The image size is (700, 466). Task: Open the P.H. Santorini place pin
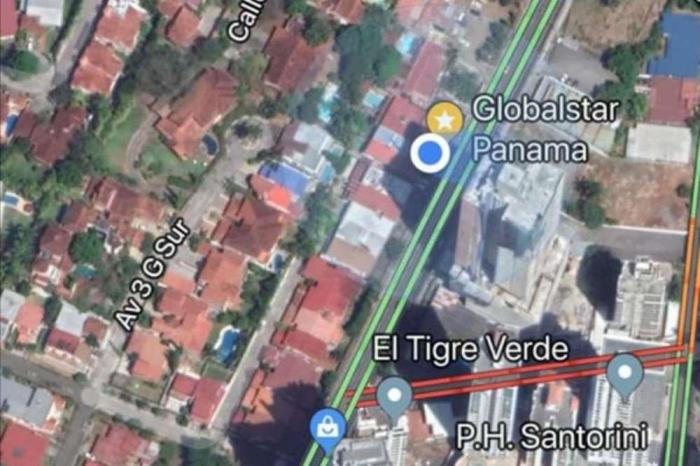point(625,373)
